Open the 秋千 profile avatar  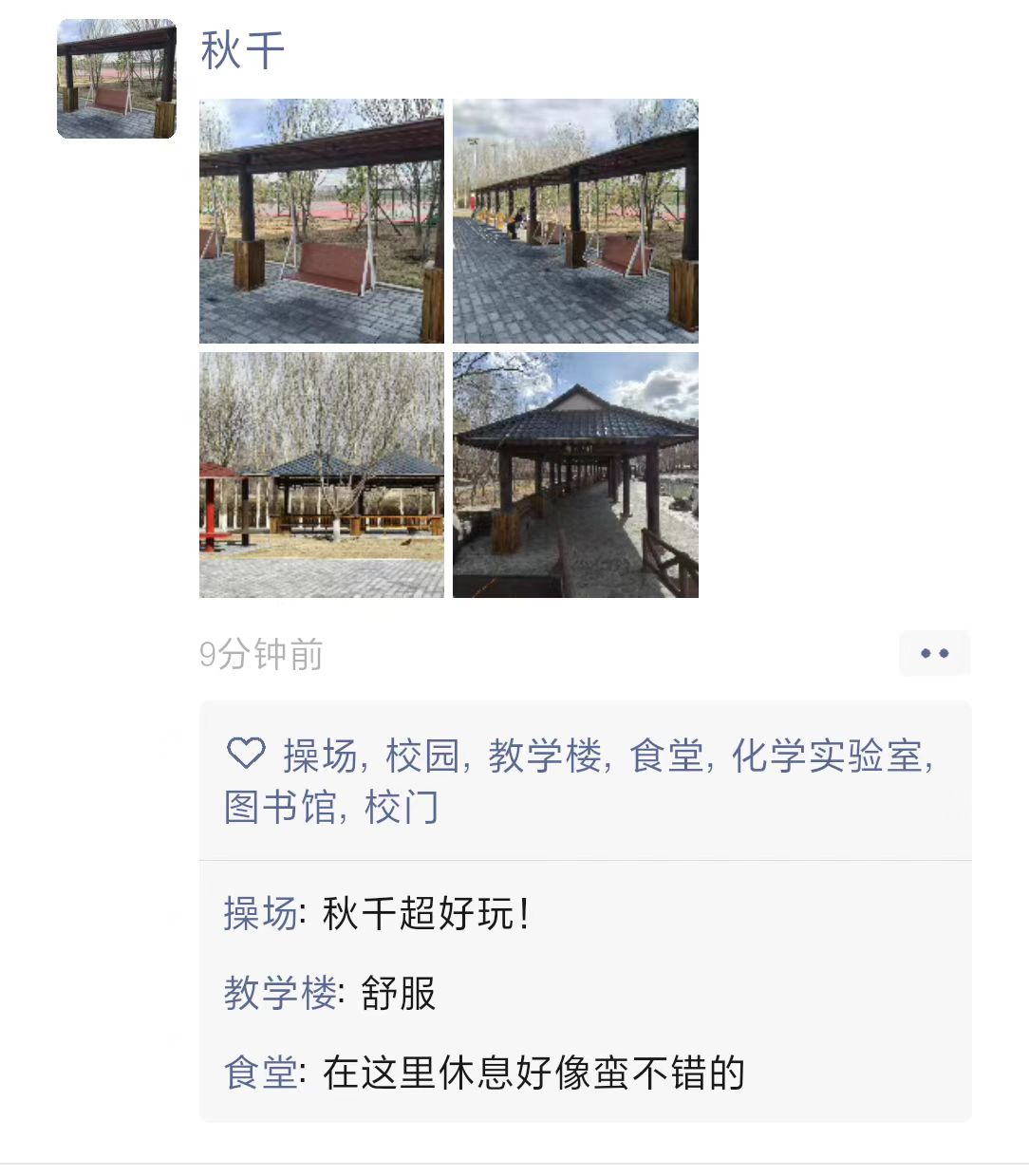pyautogui.click(x=117, y=79)
